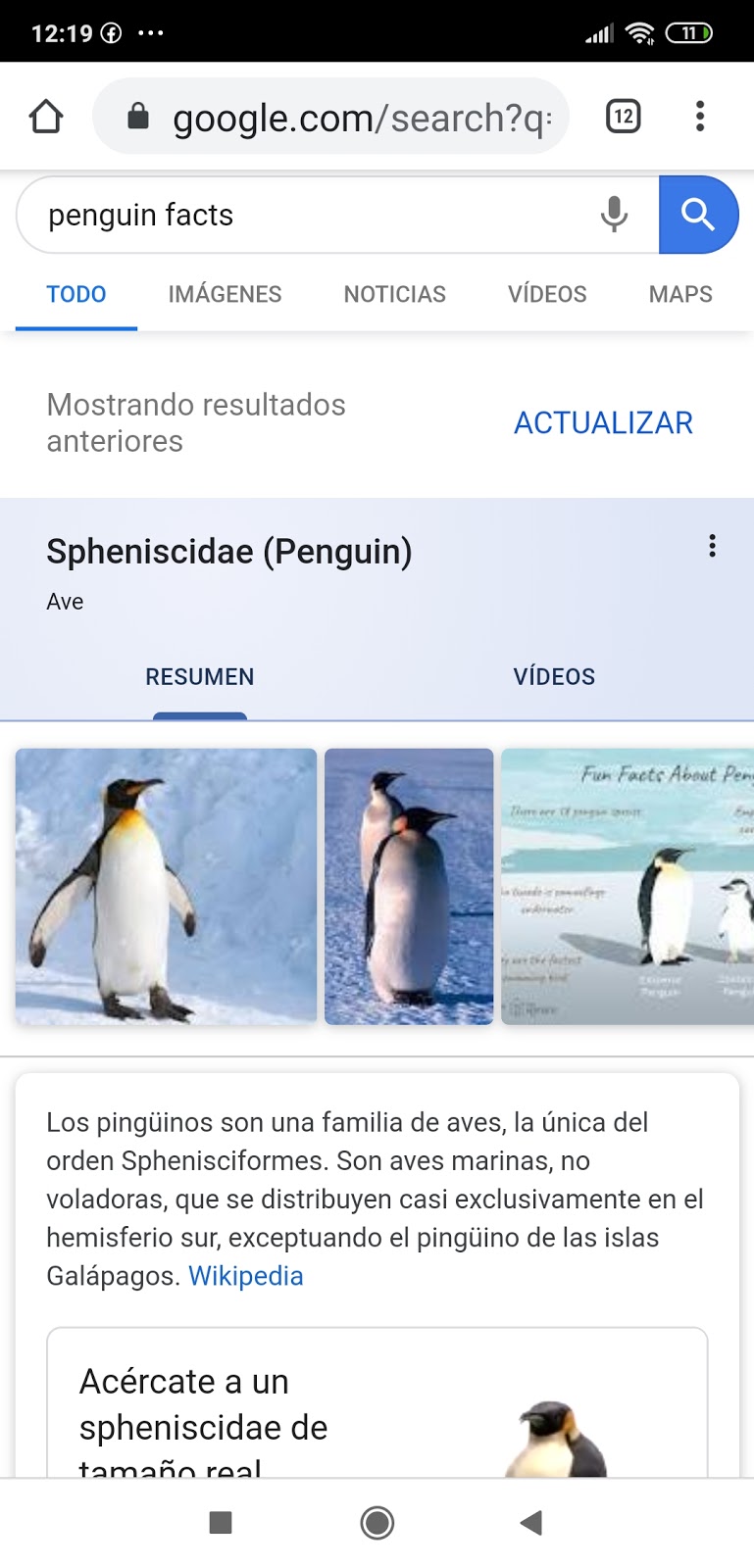This screenshot has height=1568, width=754.
Task: Follow the Wikipedia link
Action: click(x=246, y=1276)
